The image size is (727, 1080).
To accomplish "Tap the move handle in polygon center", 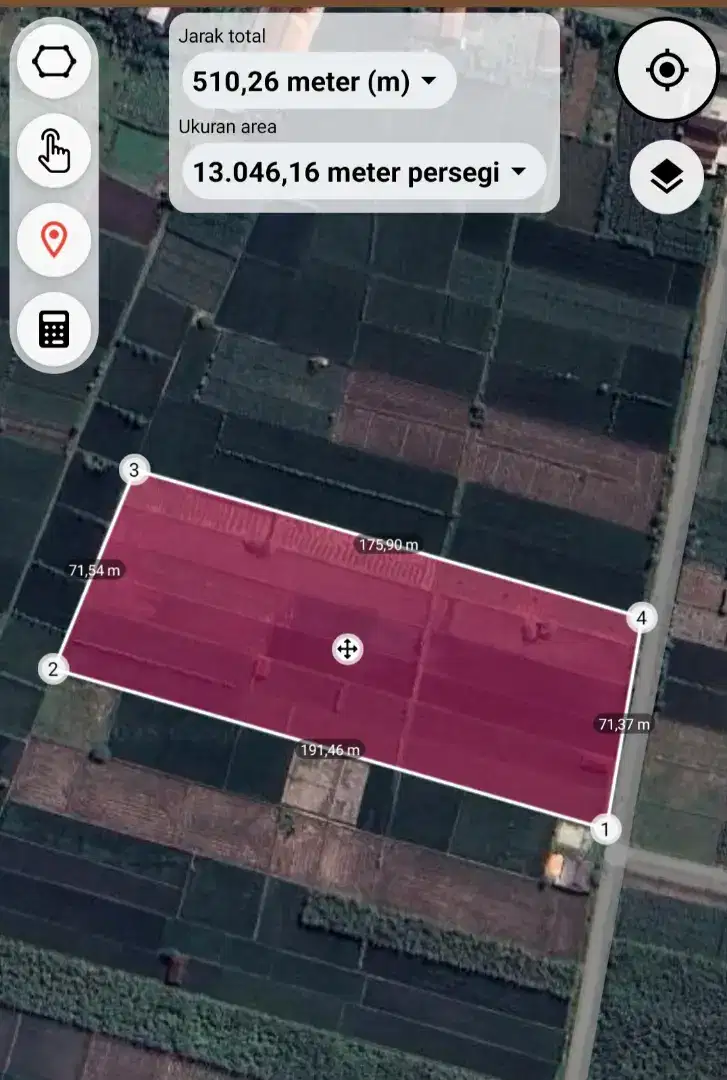I will [x=347, y=649].
